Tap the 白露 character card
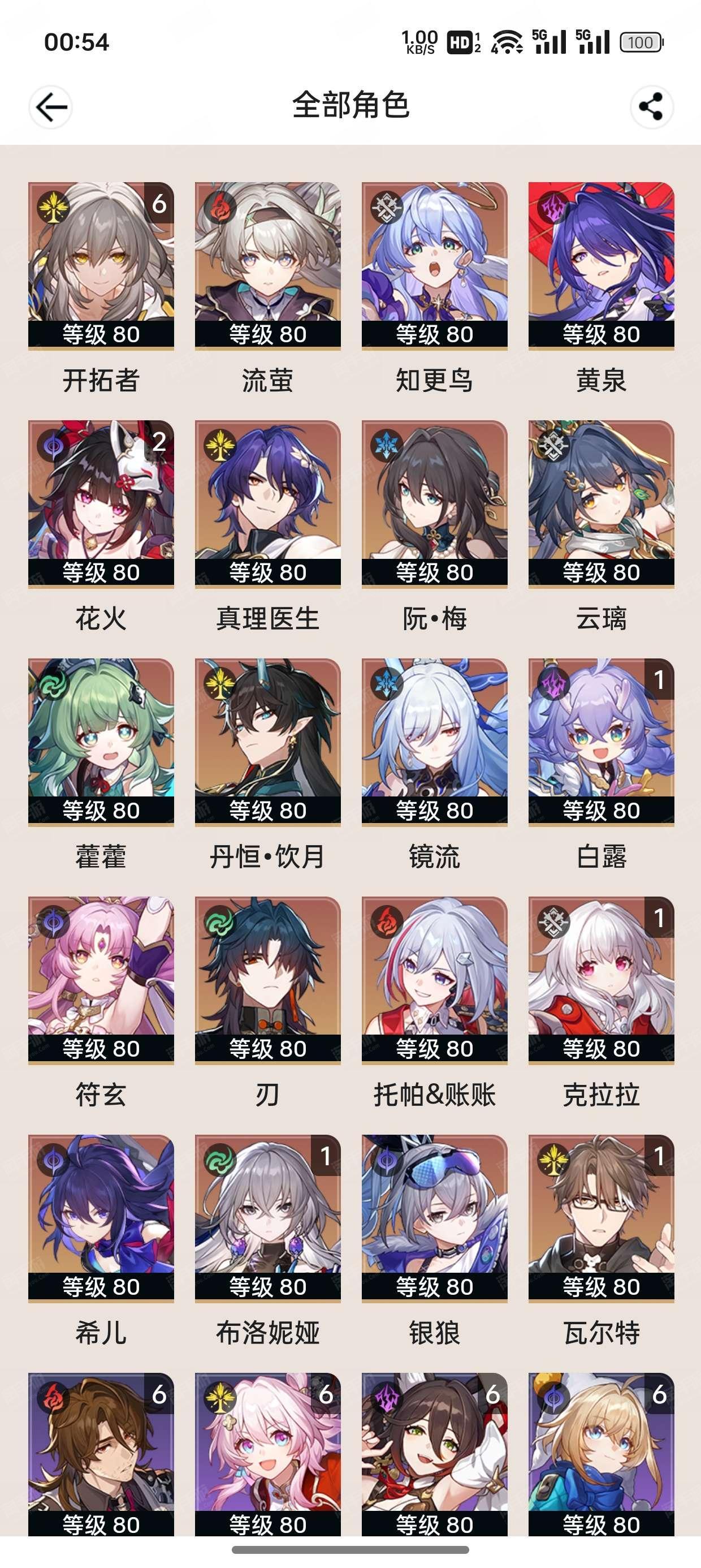This screenshot has height=1568, width=701. coord(601,742)
